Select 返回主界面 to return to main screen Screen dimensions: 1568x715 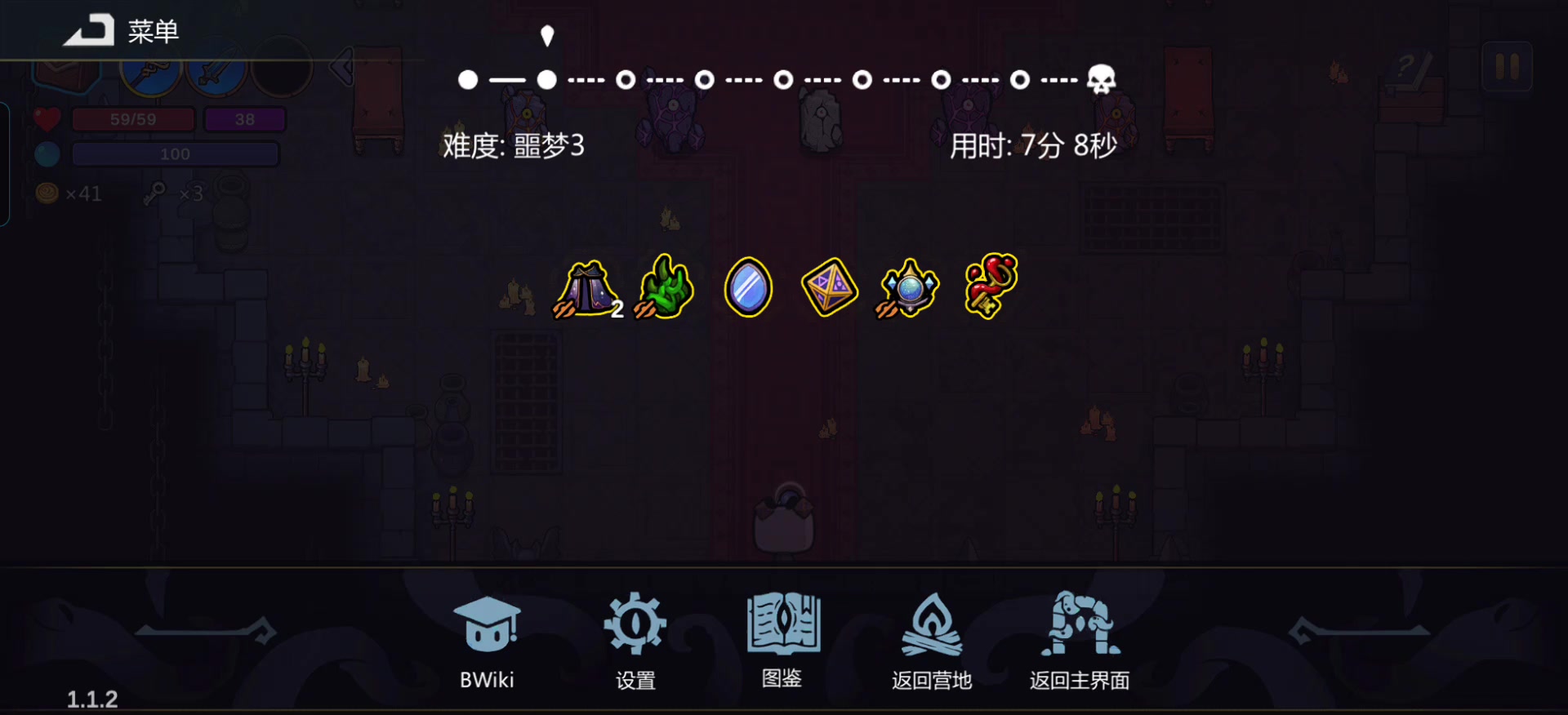click(x=1080, y=641)
